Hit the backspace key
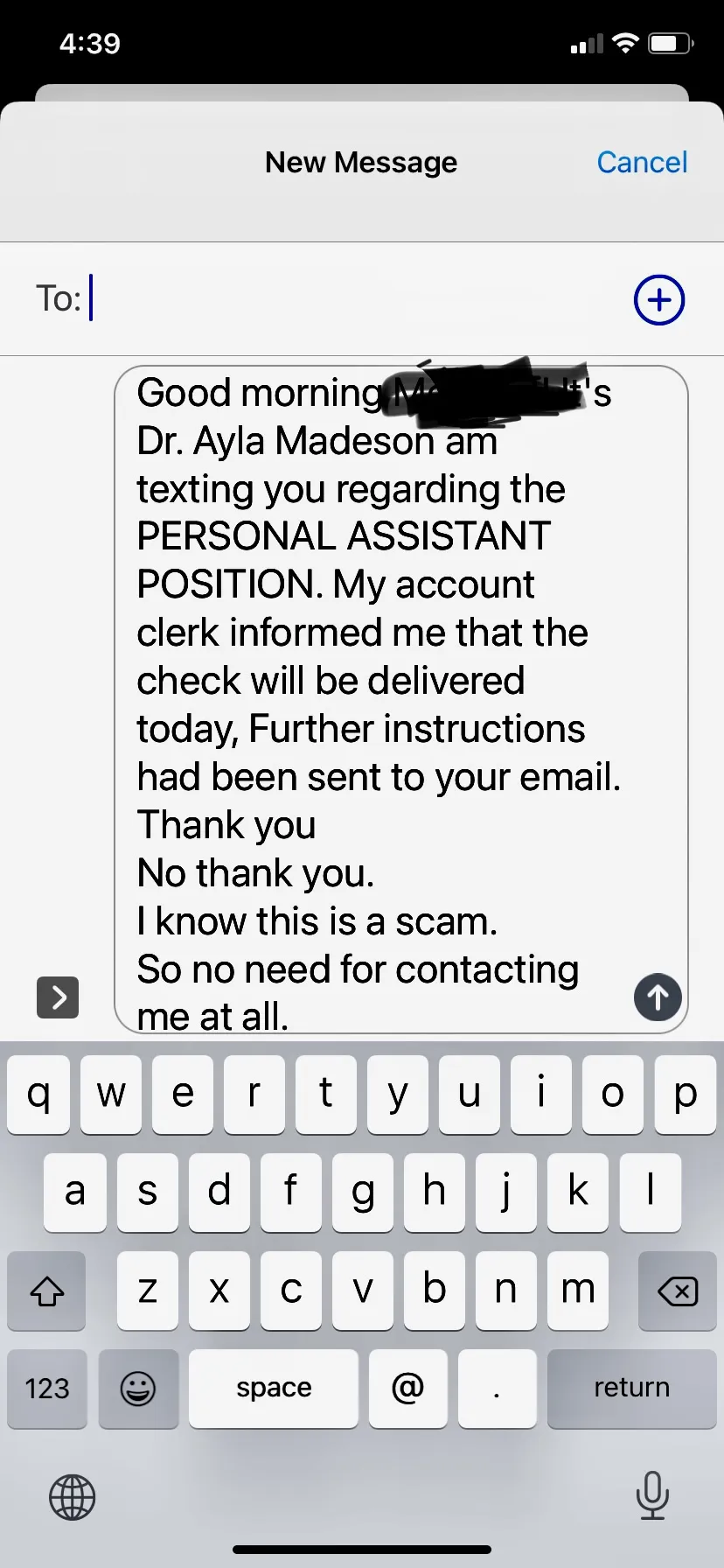724x1568 pixels. tap(677, 1291)
